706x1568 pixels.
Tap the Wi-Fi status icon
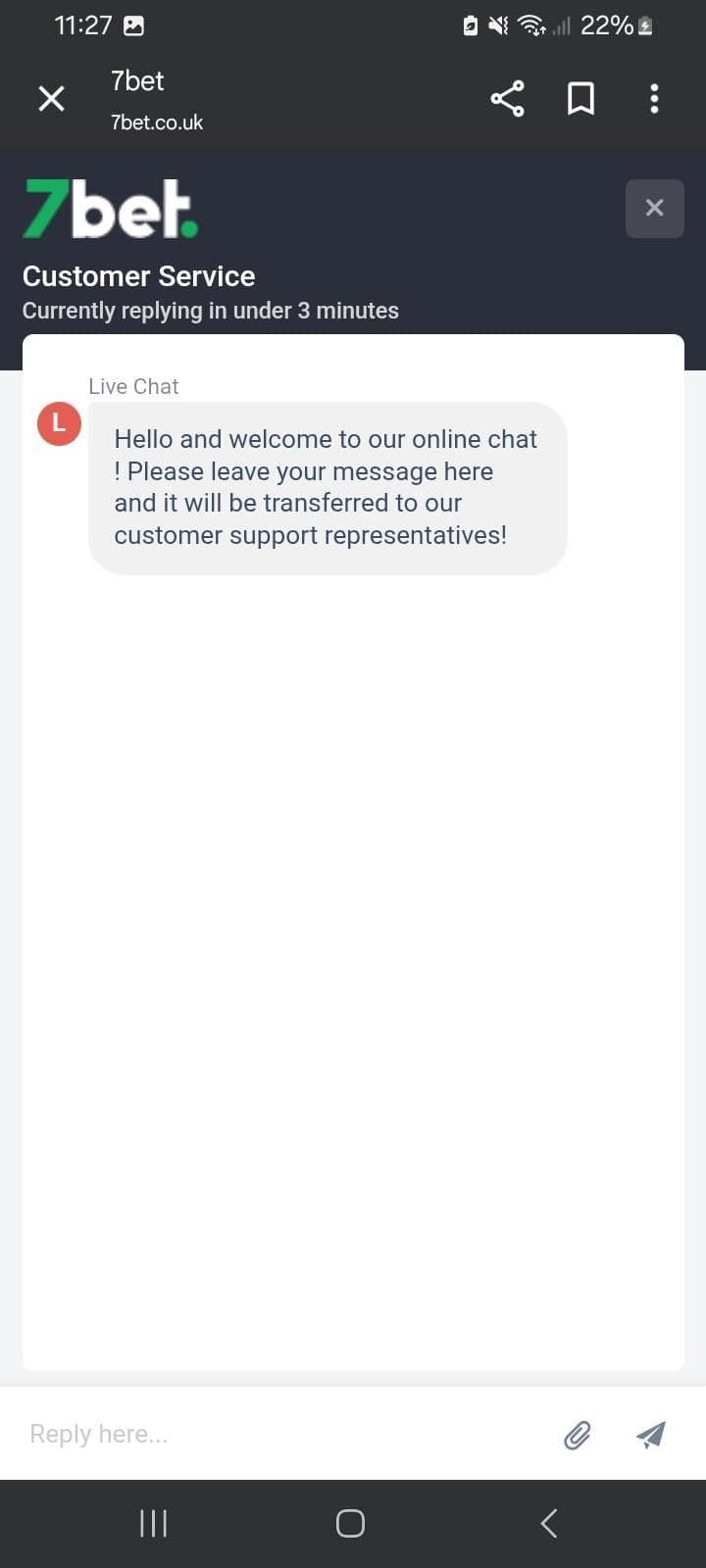tap(530, 24)
